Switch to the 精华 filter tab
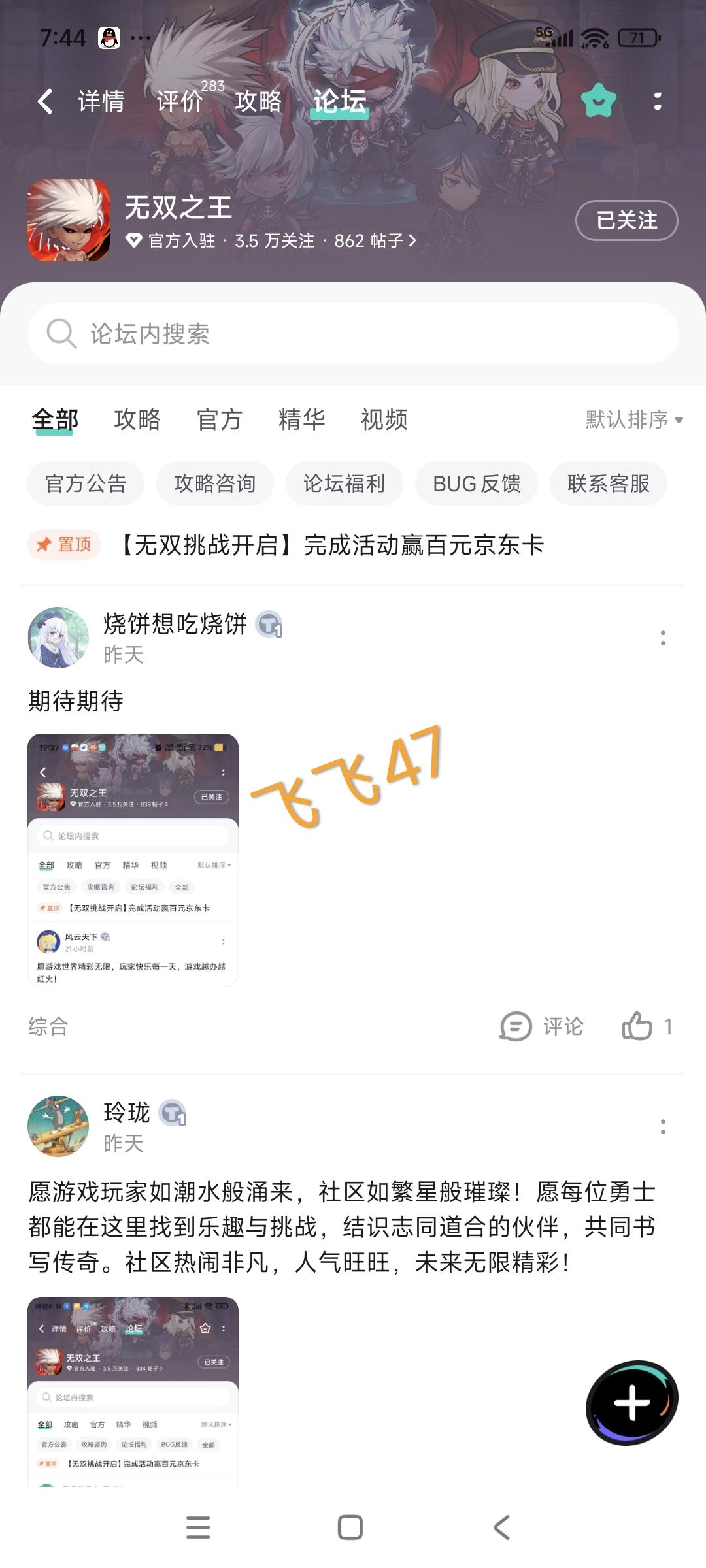706x1568 pixels. (x=301, y=420)
